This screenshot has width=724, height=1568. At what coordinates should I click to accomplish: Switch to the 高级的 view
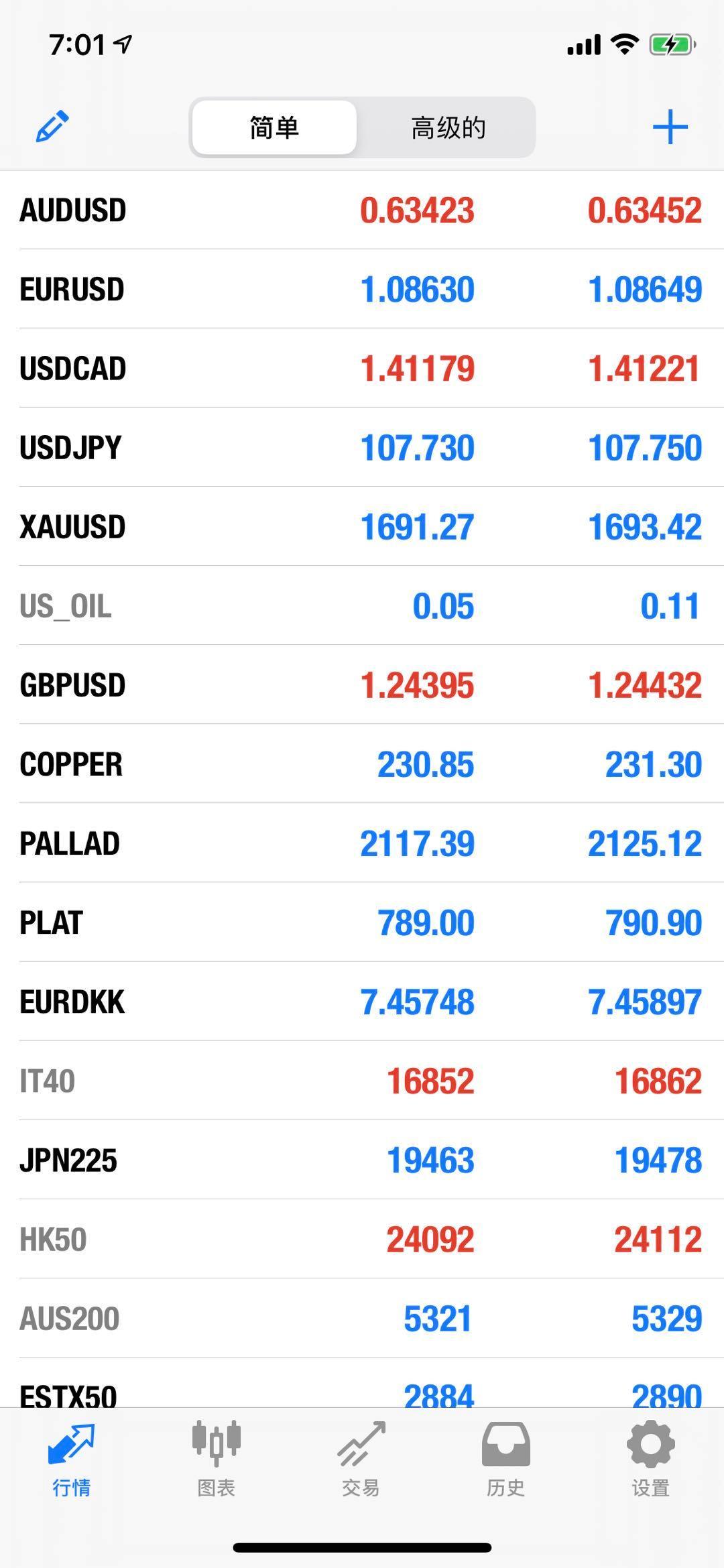[448, 127]
